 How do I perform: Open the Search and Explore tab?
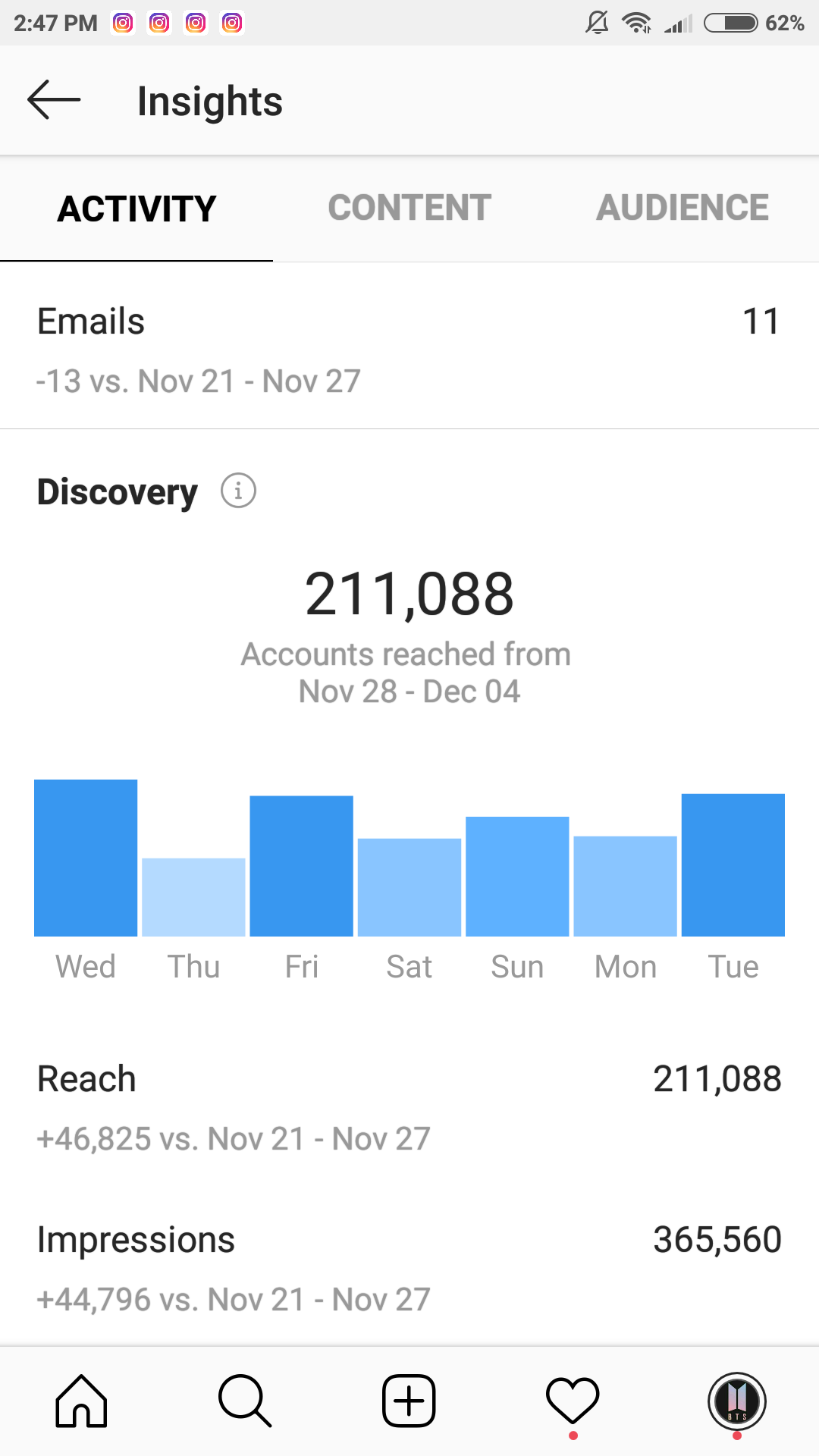pyautogui.click(x=245, y=1401)
